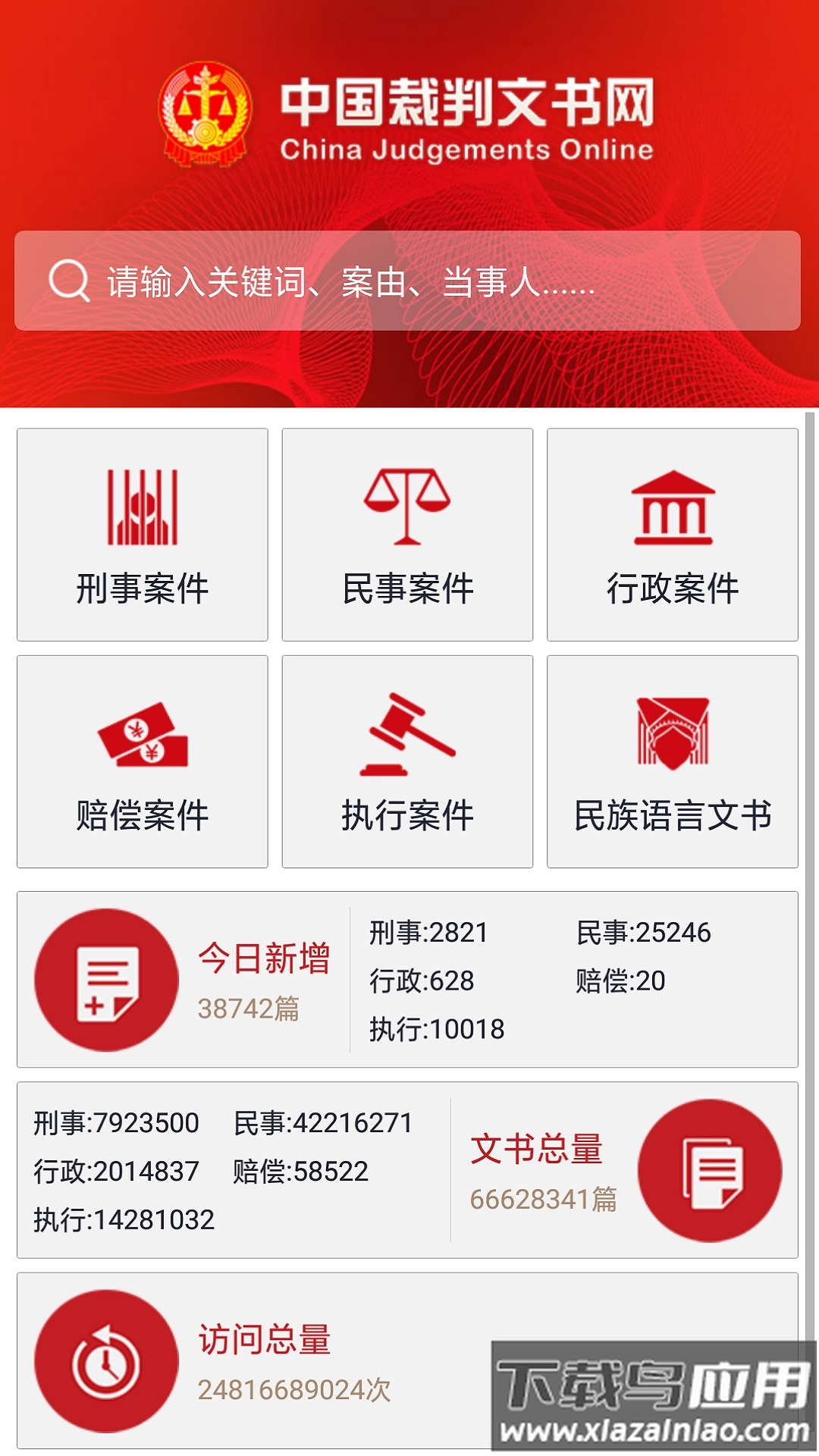
Task: Tap the 民事案件 scales of justice icon
Action: pos(408,507)
